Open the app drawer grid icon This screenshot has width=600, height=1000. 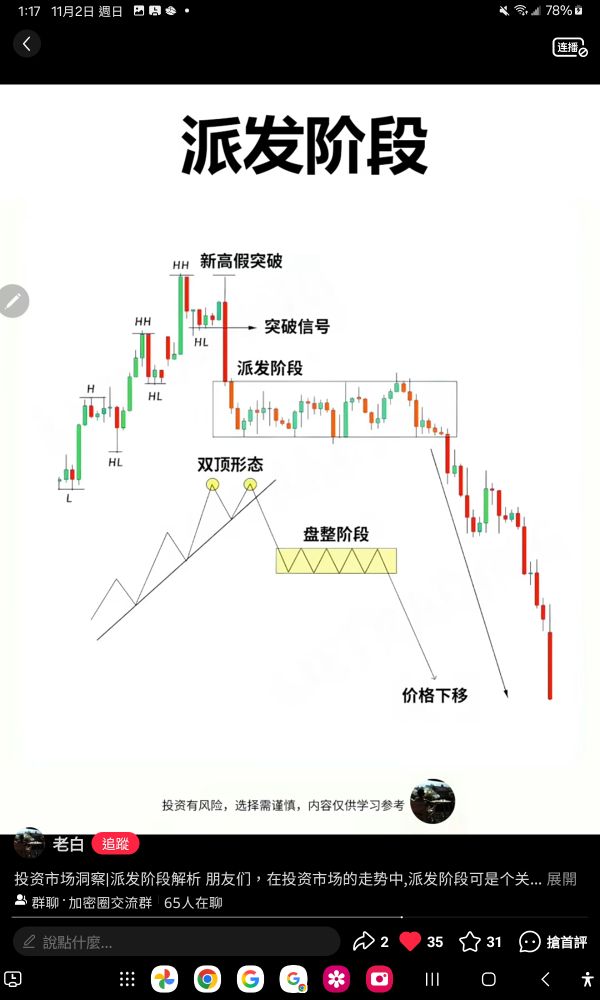(127, 979)
